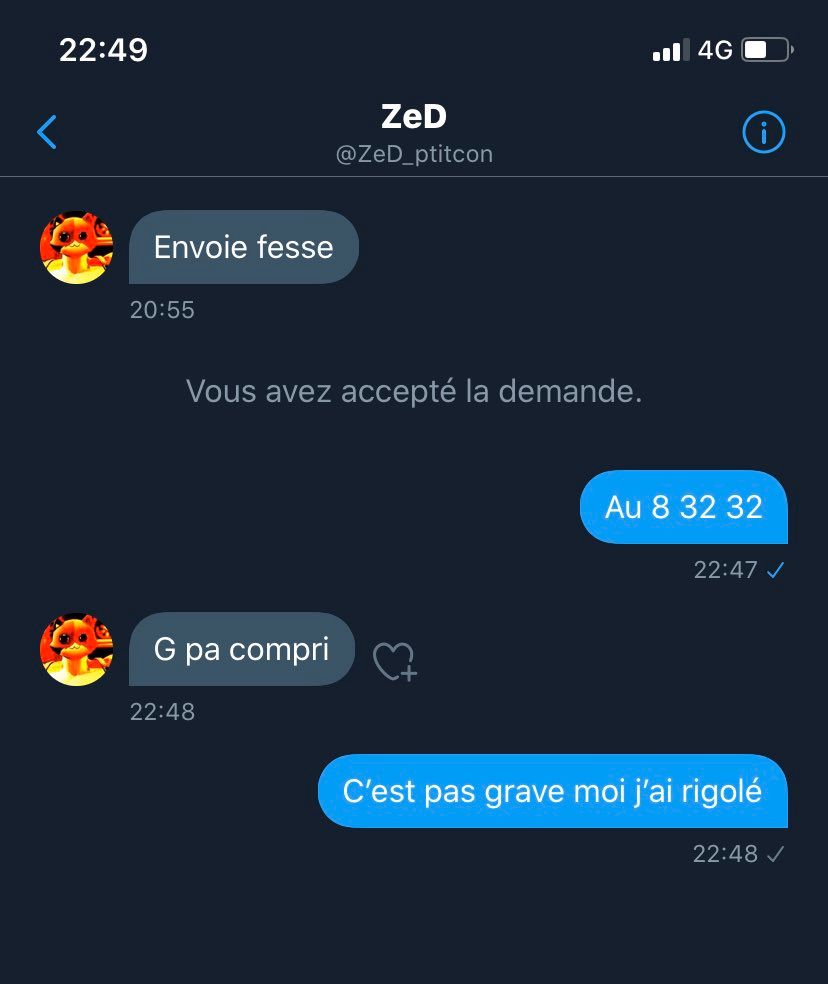Go back to the messages list
This screenshot has width=828, height=984.
tap(47, 132)
